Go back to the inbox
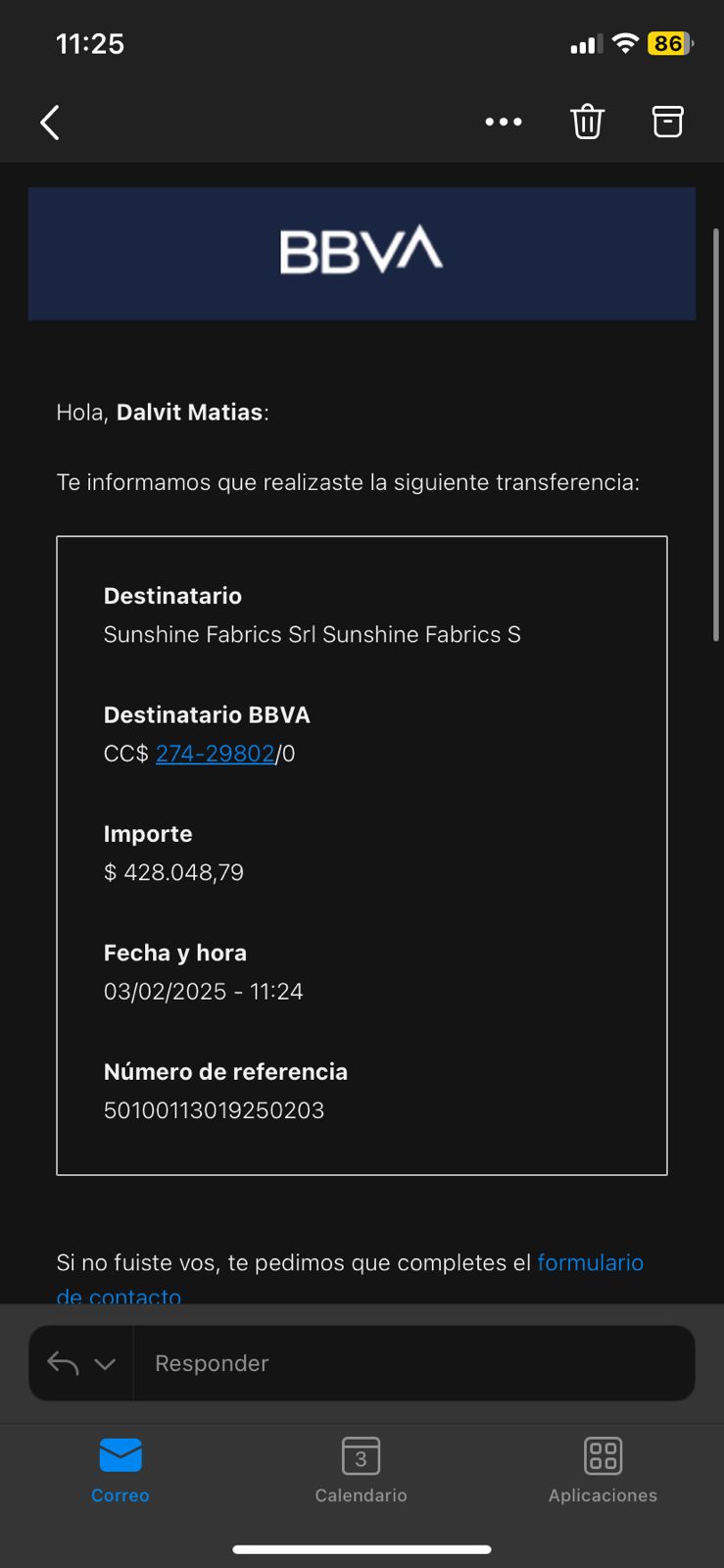Screen dimensions: 724x1568 pos(50,122)
